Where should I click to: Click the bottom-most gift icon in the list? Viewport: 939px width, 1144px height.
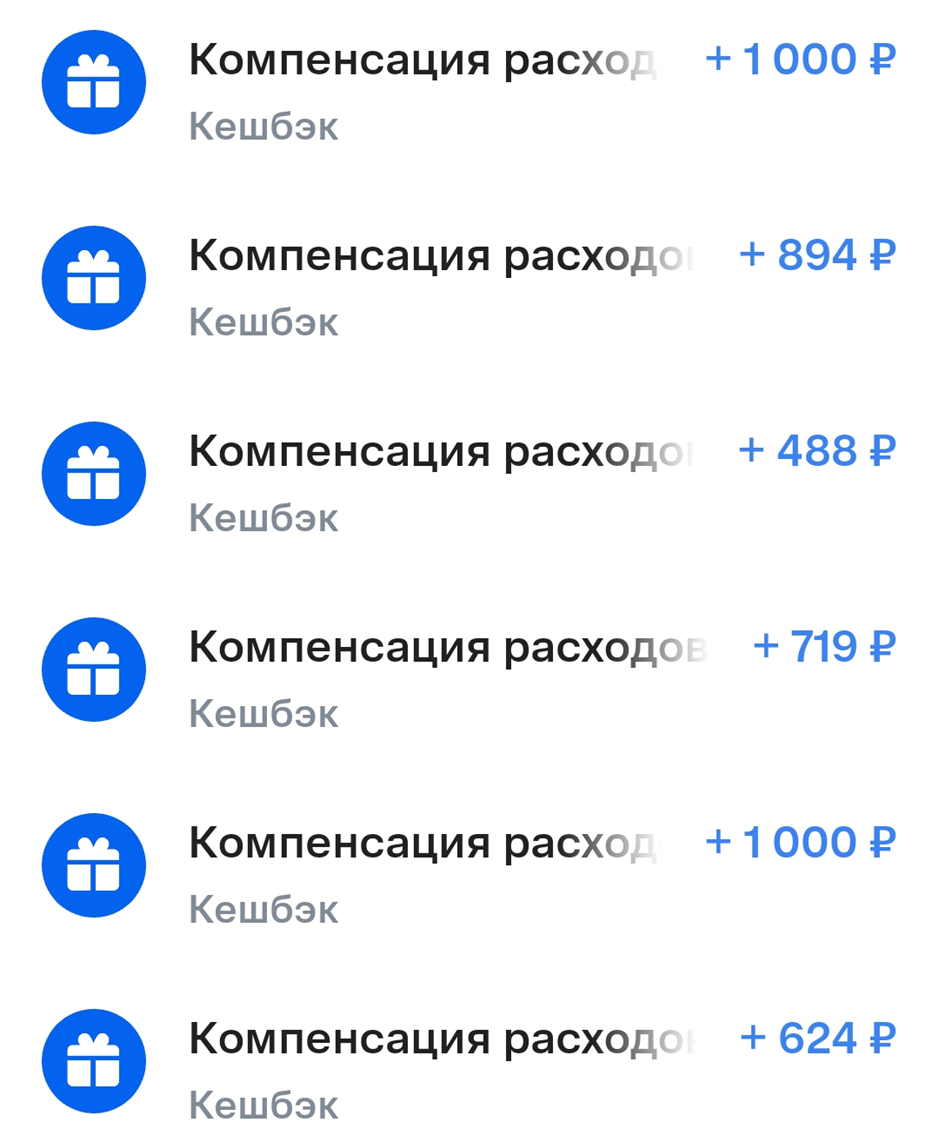click(93, 1060)
